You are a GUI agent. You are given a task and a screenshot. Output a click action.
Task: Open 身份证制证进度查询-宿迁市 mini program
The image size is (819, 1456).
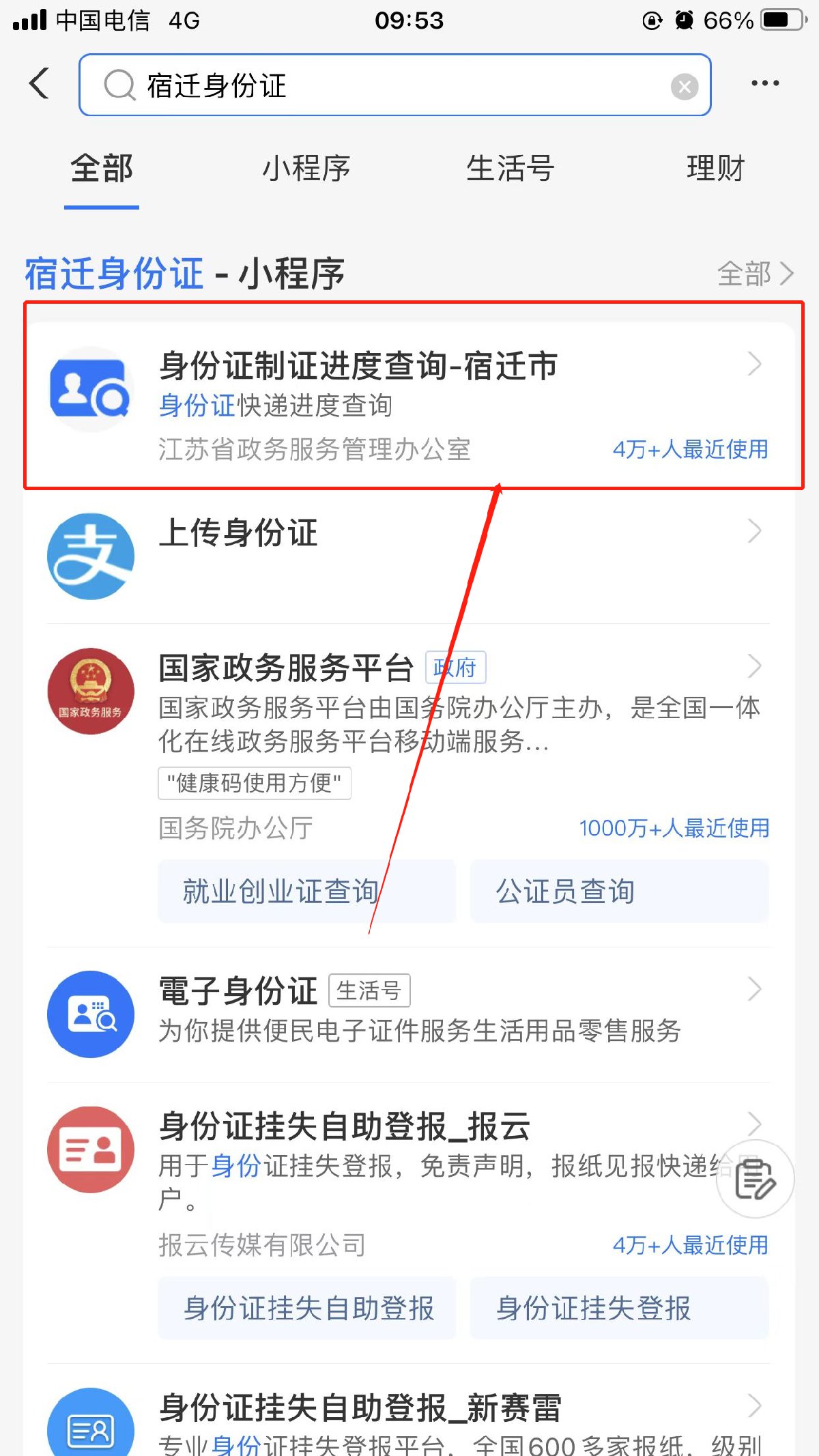pyautogui.click(x=409, y=396)
